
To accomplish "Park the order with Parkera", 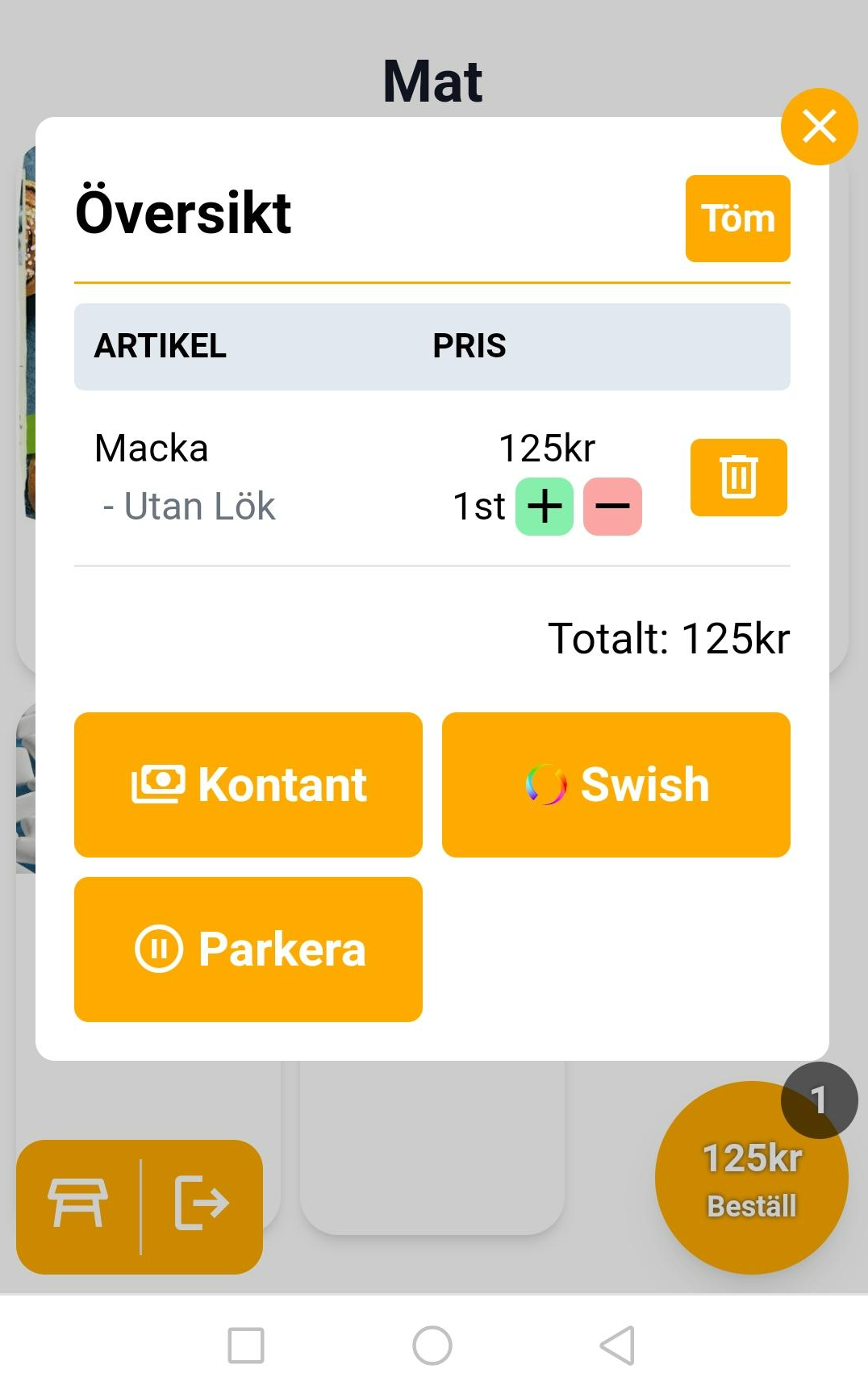I will point(248,949).
